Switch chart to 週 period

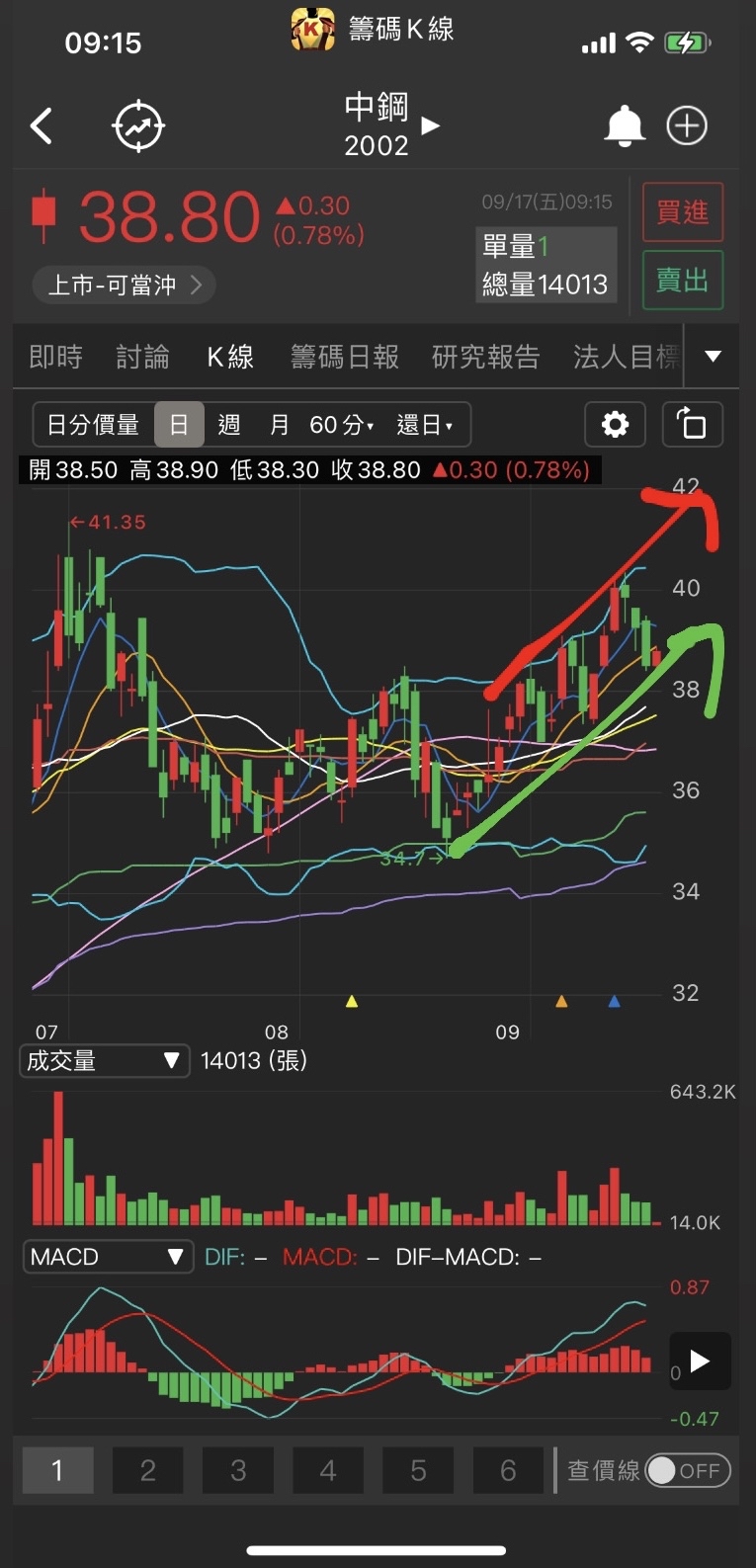point(229,425)
